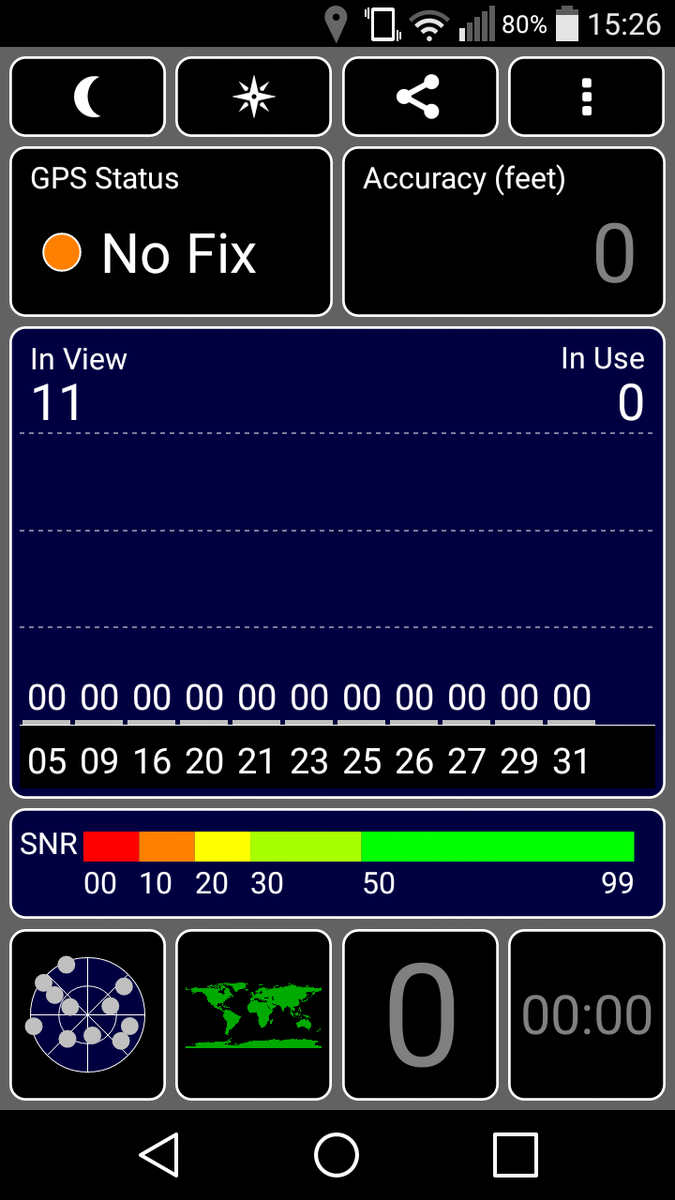Viewport: 675px width, 1200px height.
Task: Open the satellite sky view tile
Action: point(88,1015)
